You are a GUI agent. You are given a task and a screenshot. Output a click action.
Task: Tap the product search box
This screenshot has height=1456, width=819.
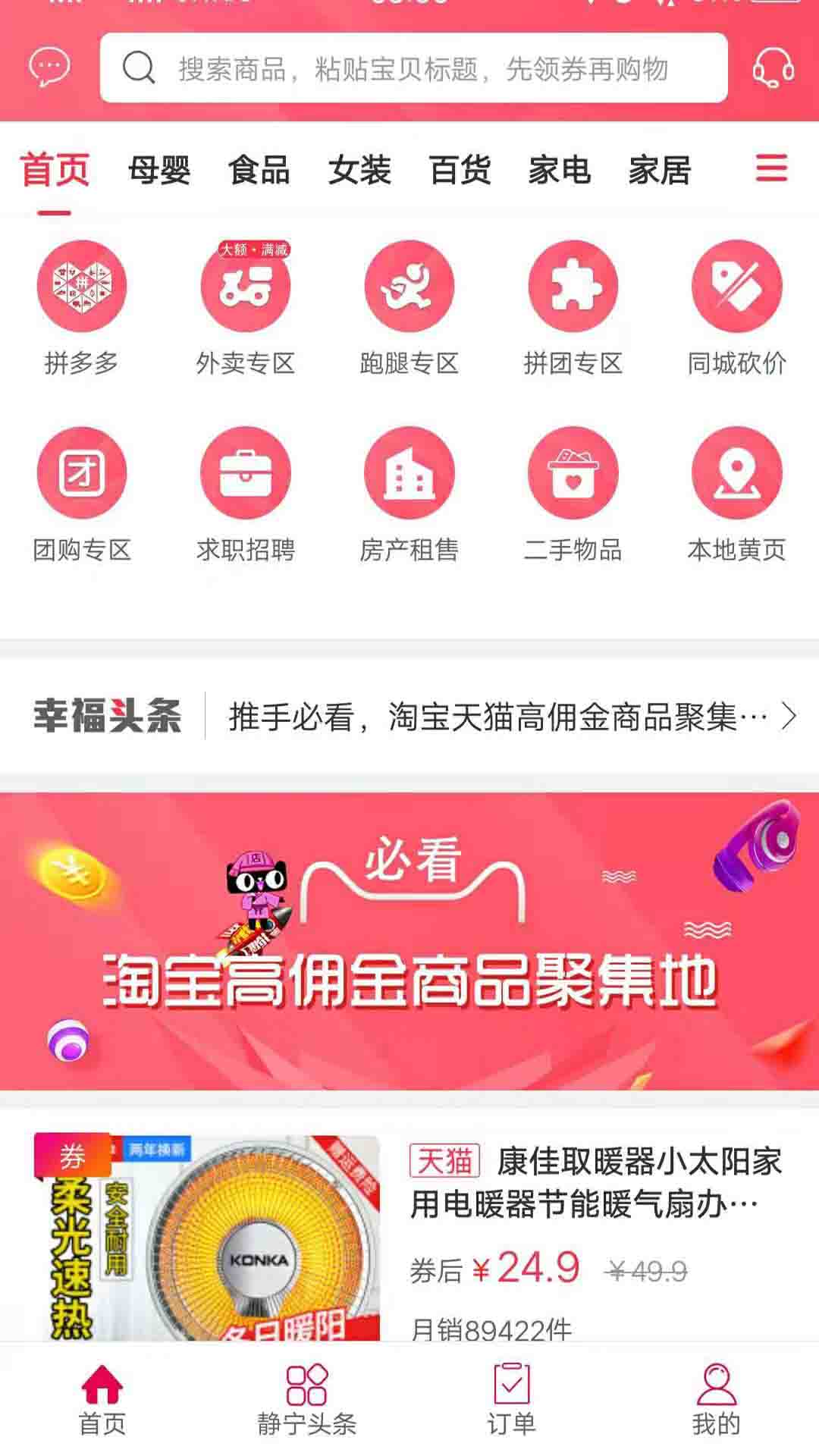(x=413, y=68)
